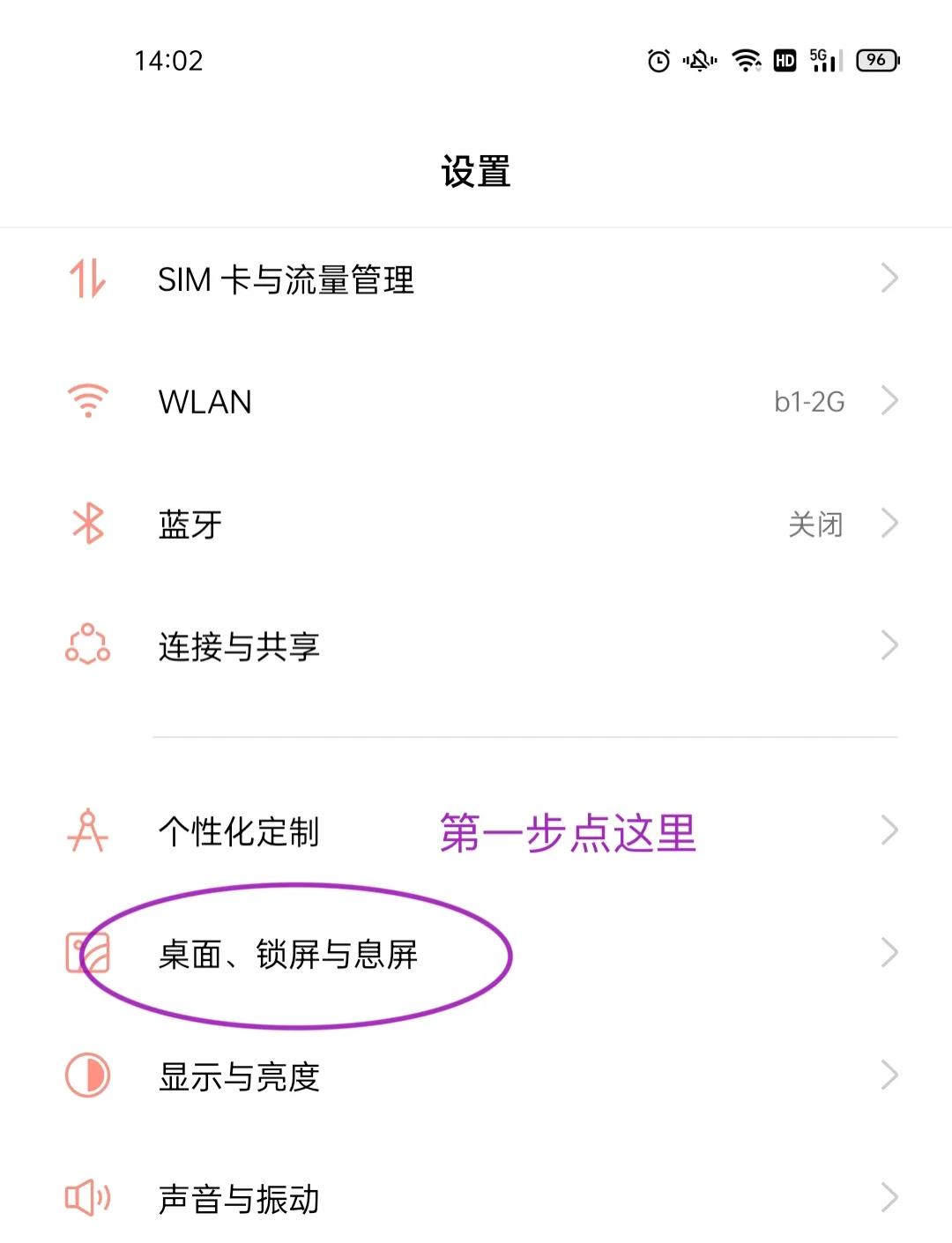Click the HD icon in status bar
Image resolution: width=952 pixels, height=1243 pixels.
coord(784,60)
